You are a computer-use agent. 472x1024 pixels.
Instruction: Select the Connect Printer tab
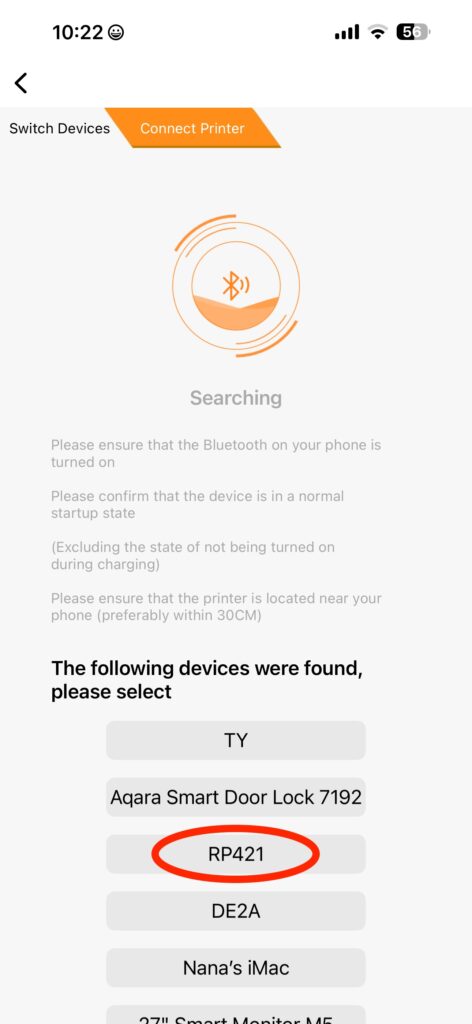click(192, 128)
